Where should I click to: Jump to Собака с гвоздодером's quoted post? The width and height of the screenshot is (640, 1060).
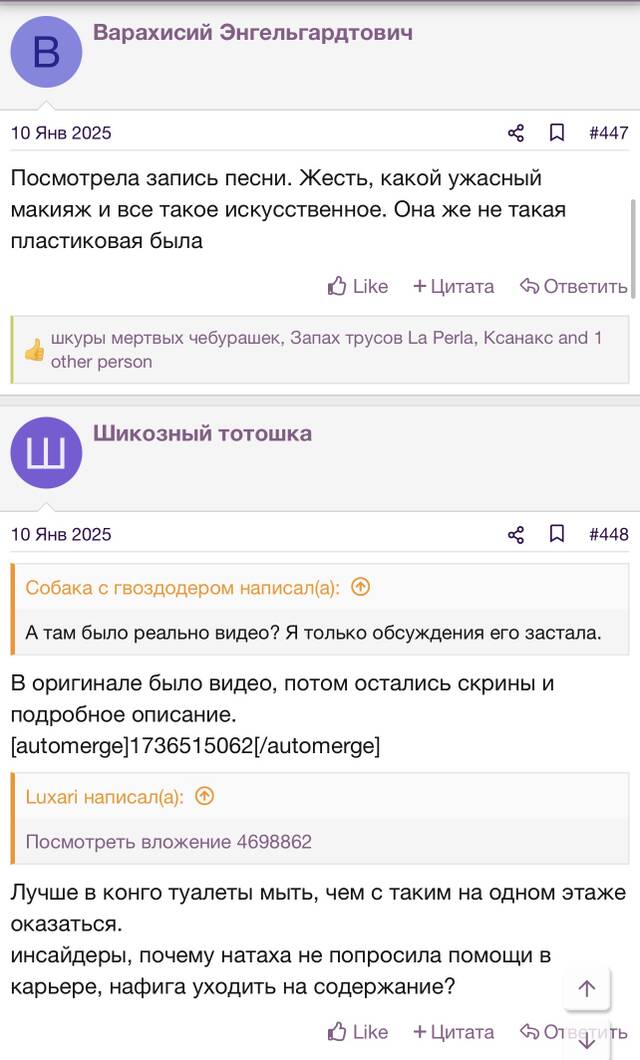click(x=361, y=587)
